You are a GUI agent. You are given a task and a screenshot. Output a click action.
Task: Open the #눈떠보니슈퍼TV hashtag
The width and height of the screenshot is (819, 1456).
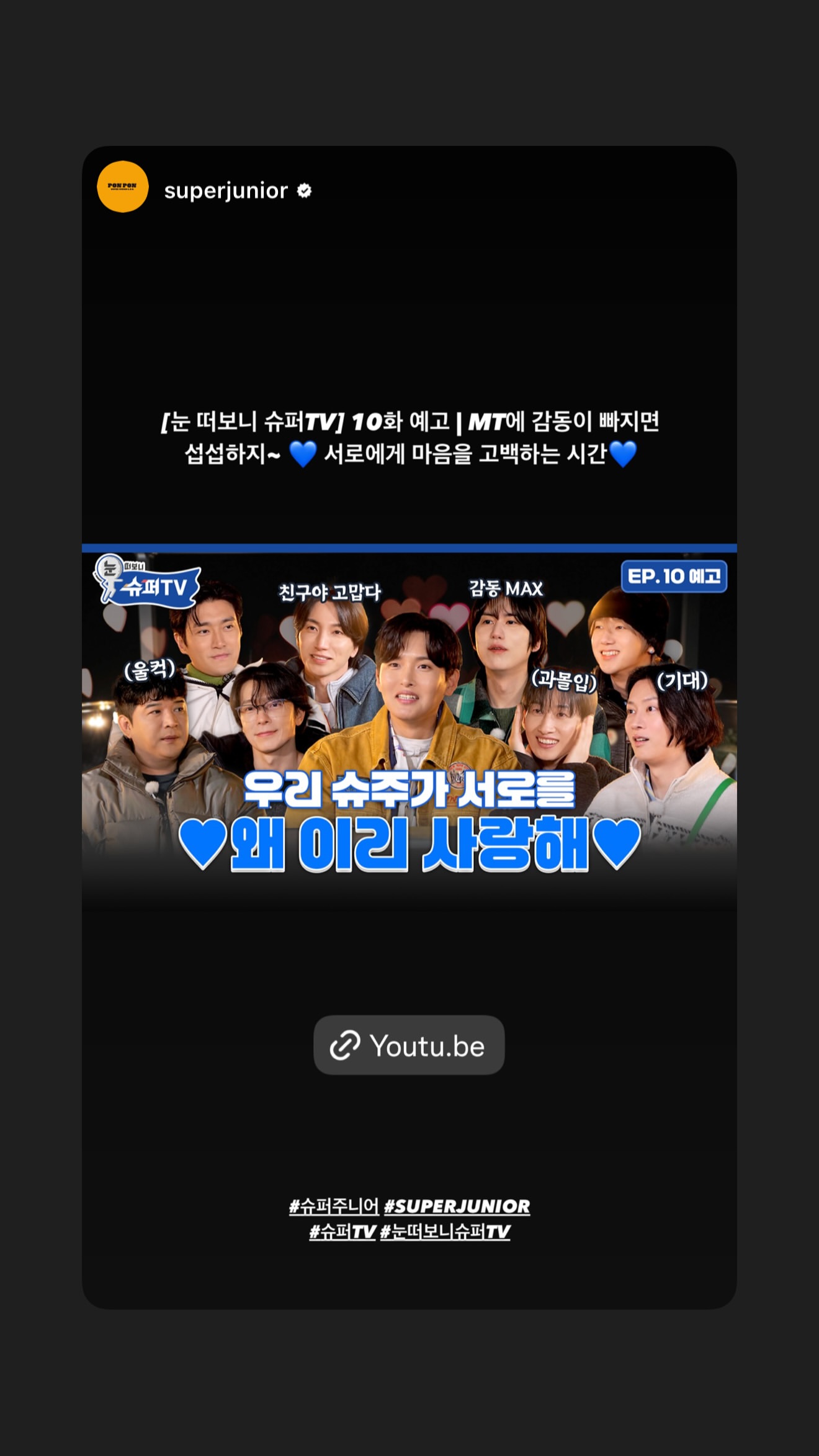tap(445, 1232)
